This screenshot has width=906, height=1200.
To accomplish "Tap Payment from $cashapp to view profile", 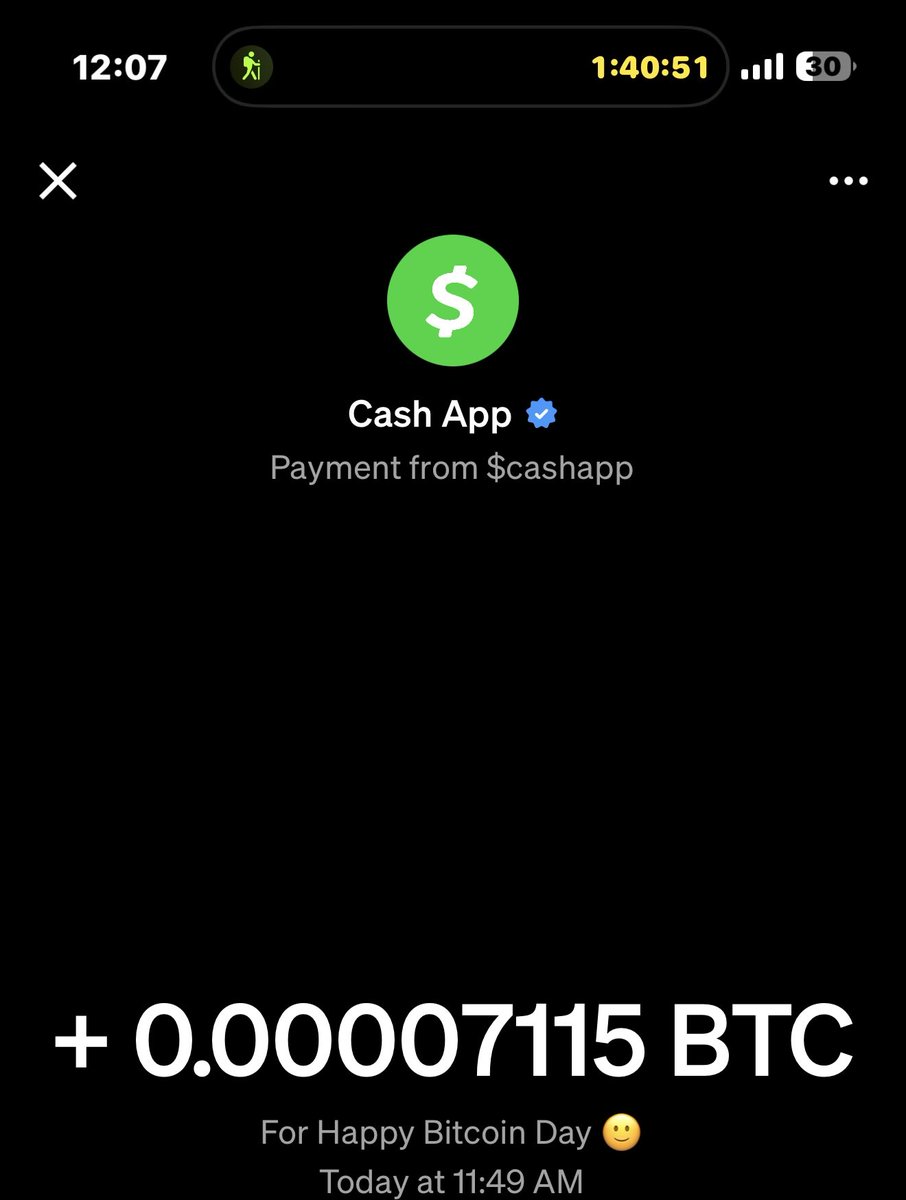I will point(452,467).
